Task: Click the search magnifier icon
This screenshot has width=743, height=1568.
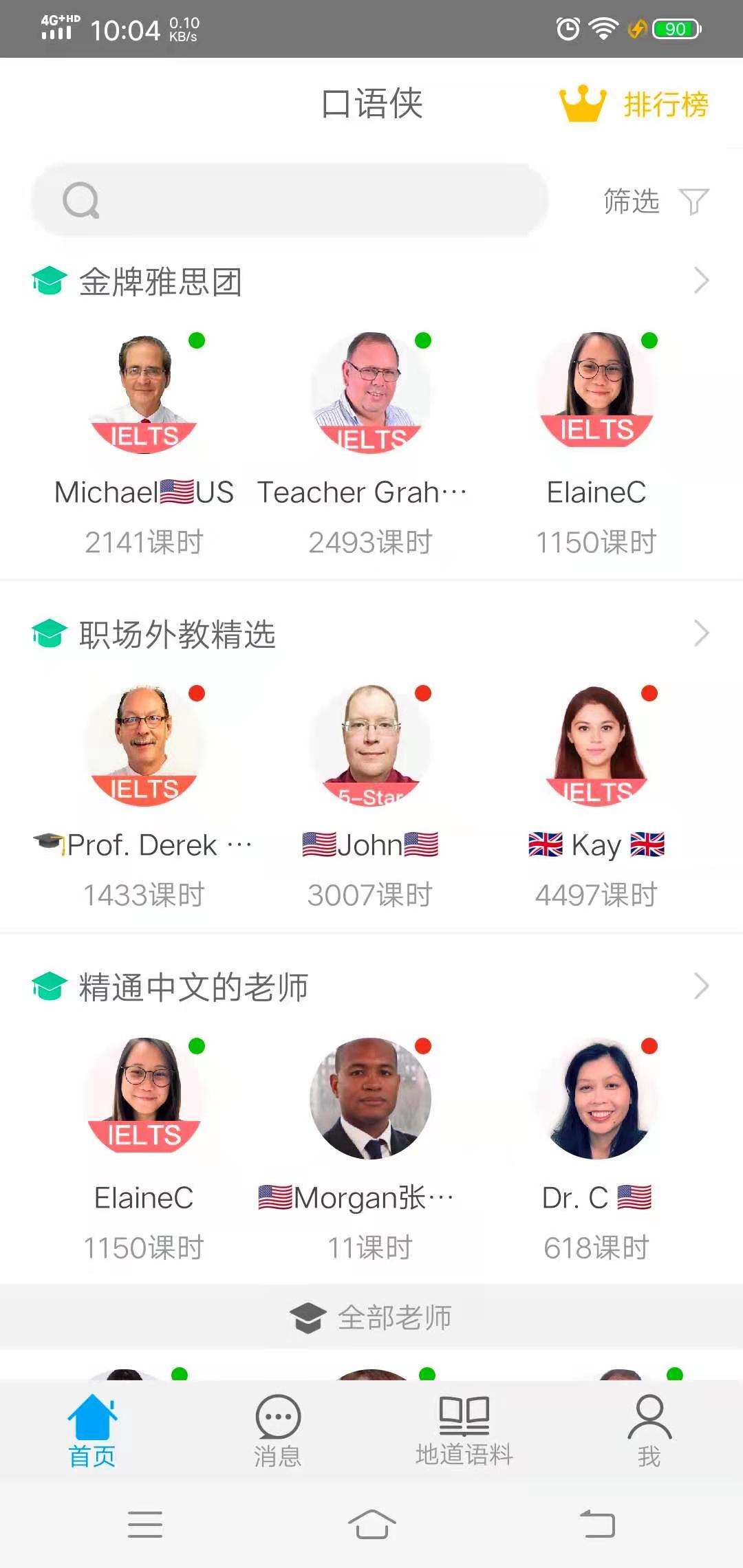Action: [x=80, y=200]
